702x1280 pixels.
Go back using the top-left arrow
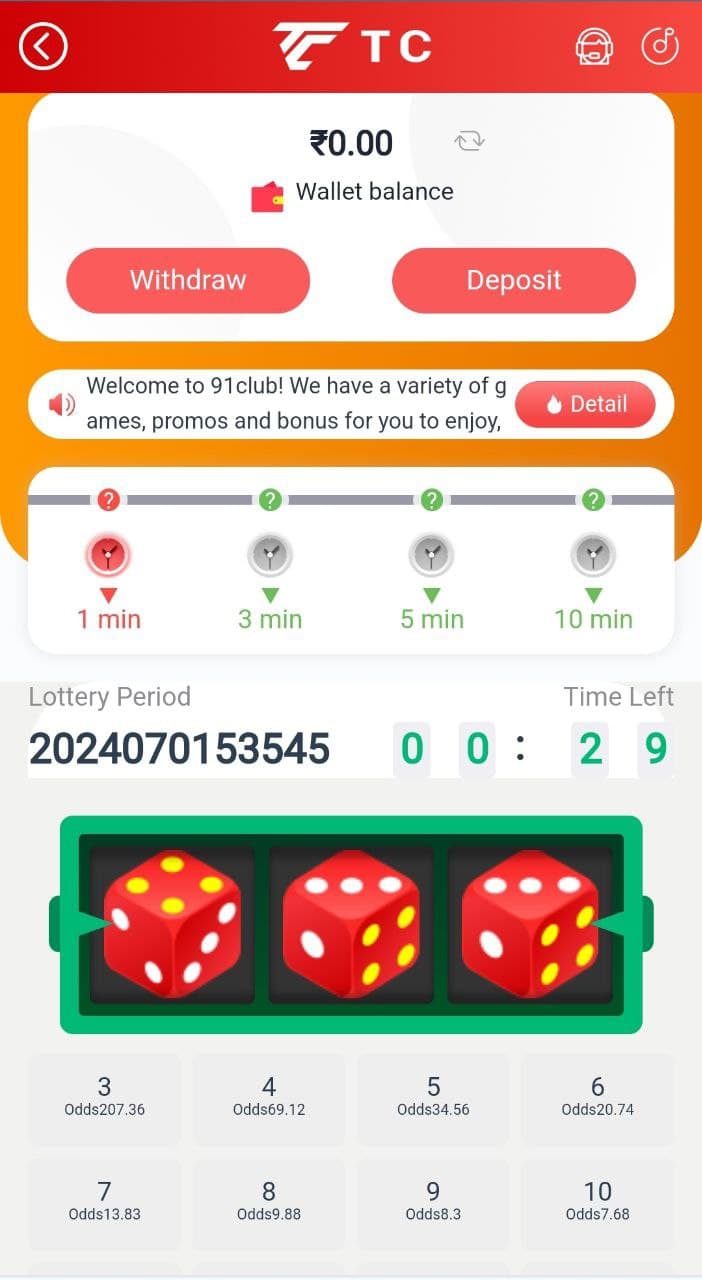(43, 46)
